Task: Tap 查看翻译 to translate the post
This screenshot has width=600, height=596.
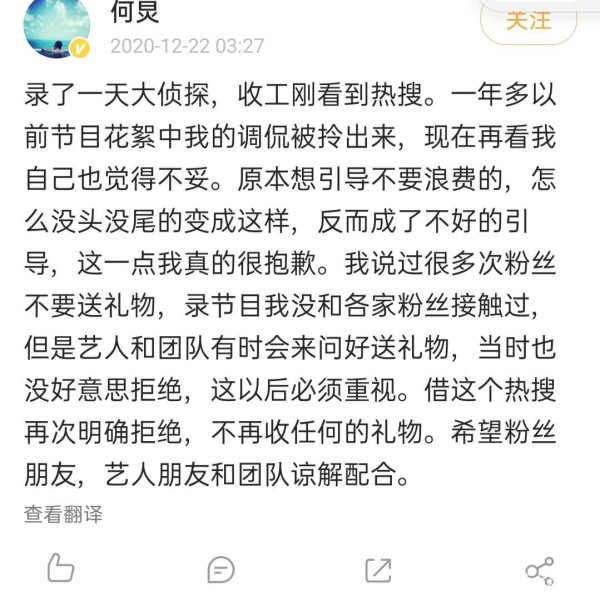Action: point(63,514)
